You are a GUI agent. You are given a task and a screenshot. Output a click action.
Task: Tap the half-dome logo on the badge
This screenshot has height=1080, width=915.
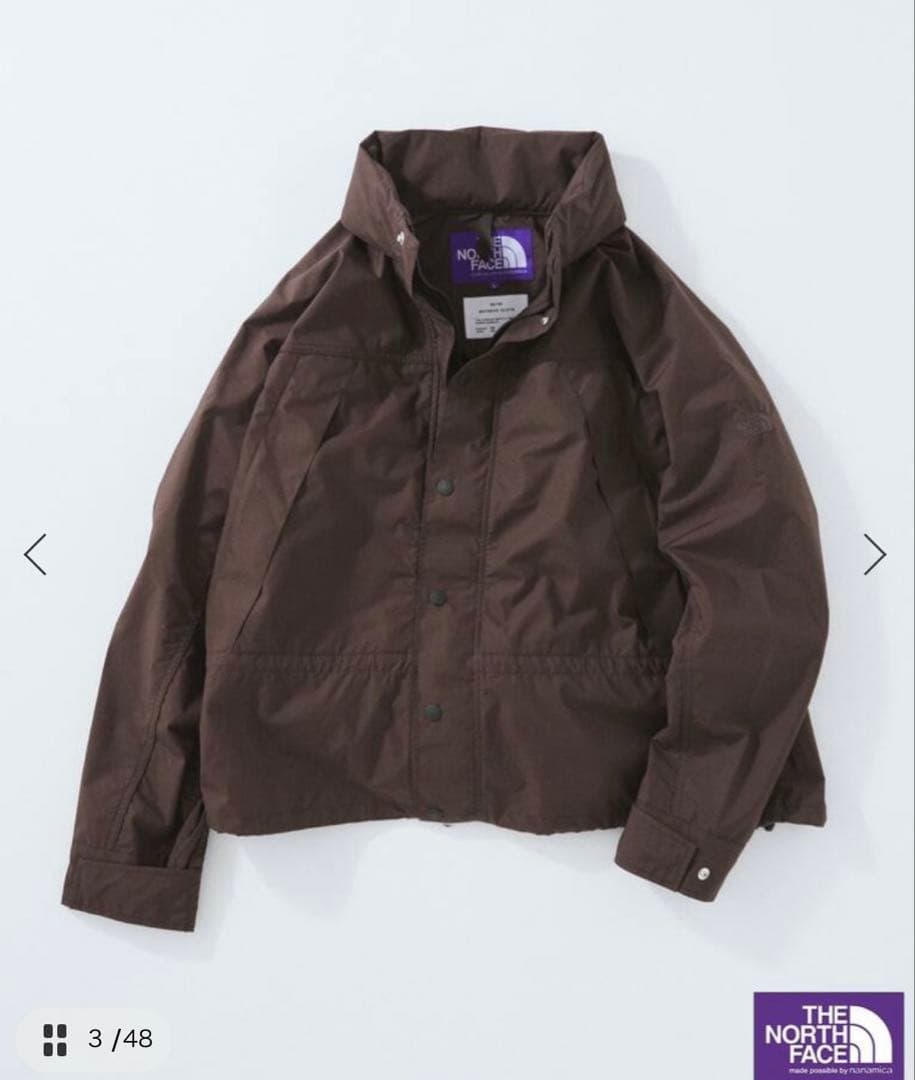pyautogui.click(x=872, y=1035)
